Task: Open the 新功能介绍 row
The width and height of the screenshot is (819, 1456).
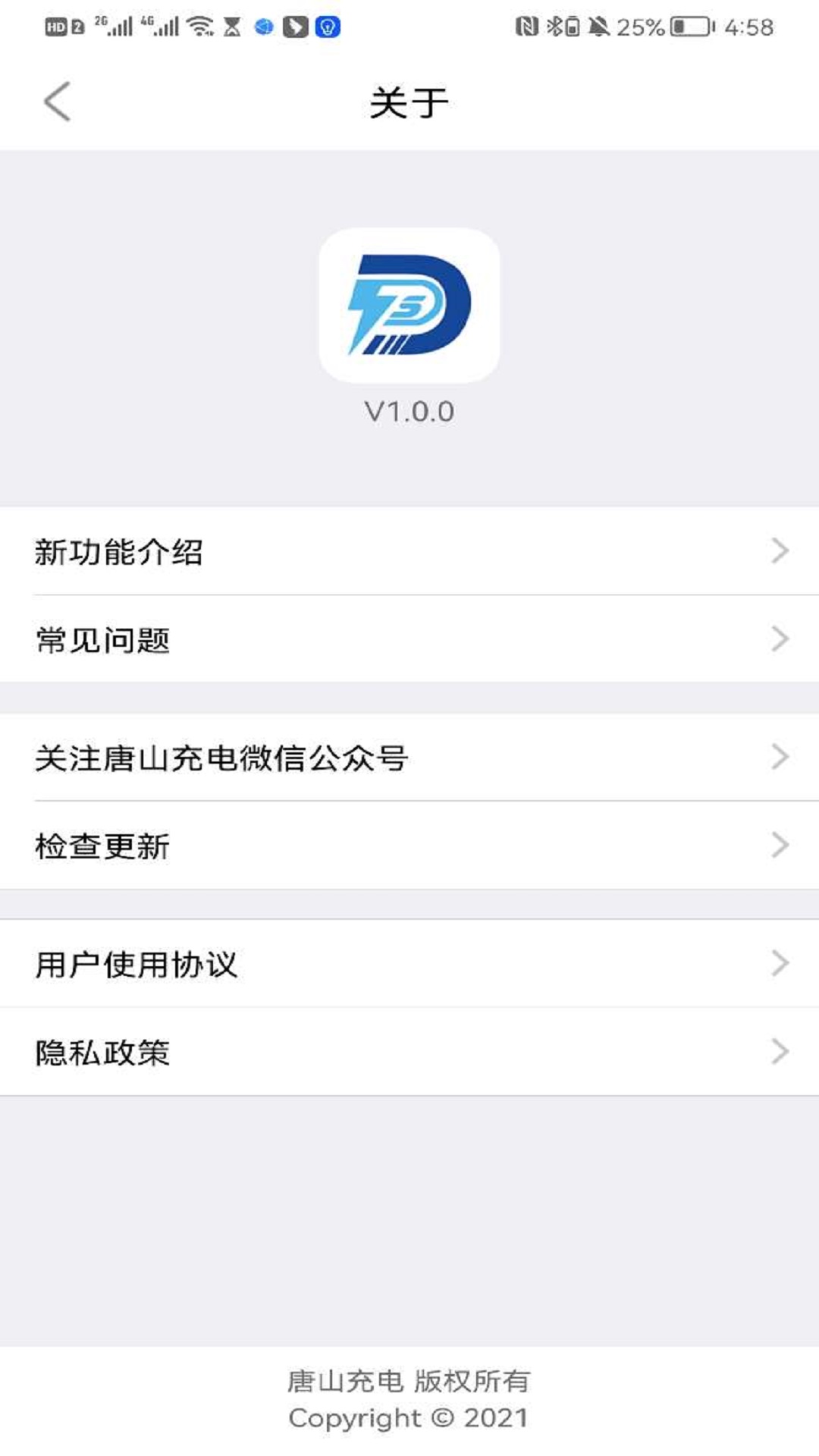Action: (409, 551)
